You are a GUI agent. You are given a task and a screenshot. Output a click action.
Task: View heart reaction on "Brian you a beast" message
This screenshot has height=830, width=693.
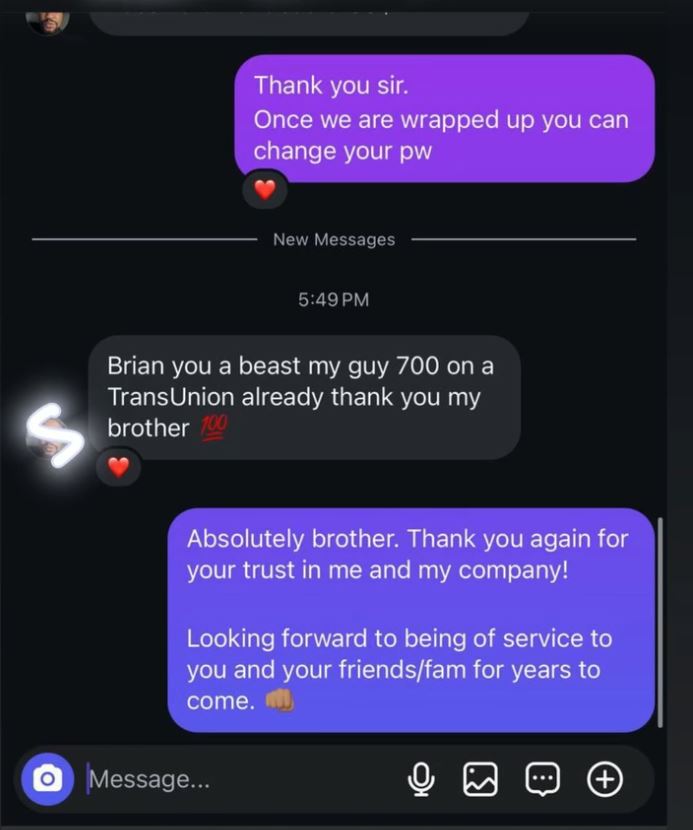pyautogui.click(x=119, y=467)
